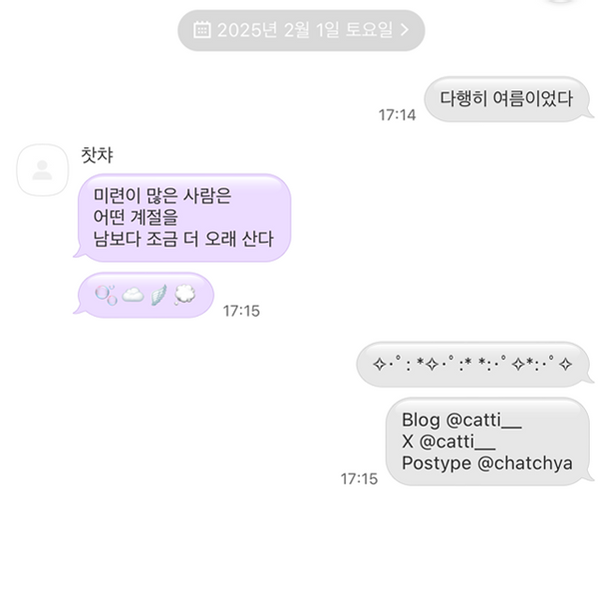View 찻챠's profile picture
Screen dimensions: 600x600
tap(42, 170)
